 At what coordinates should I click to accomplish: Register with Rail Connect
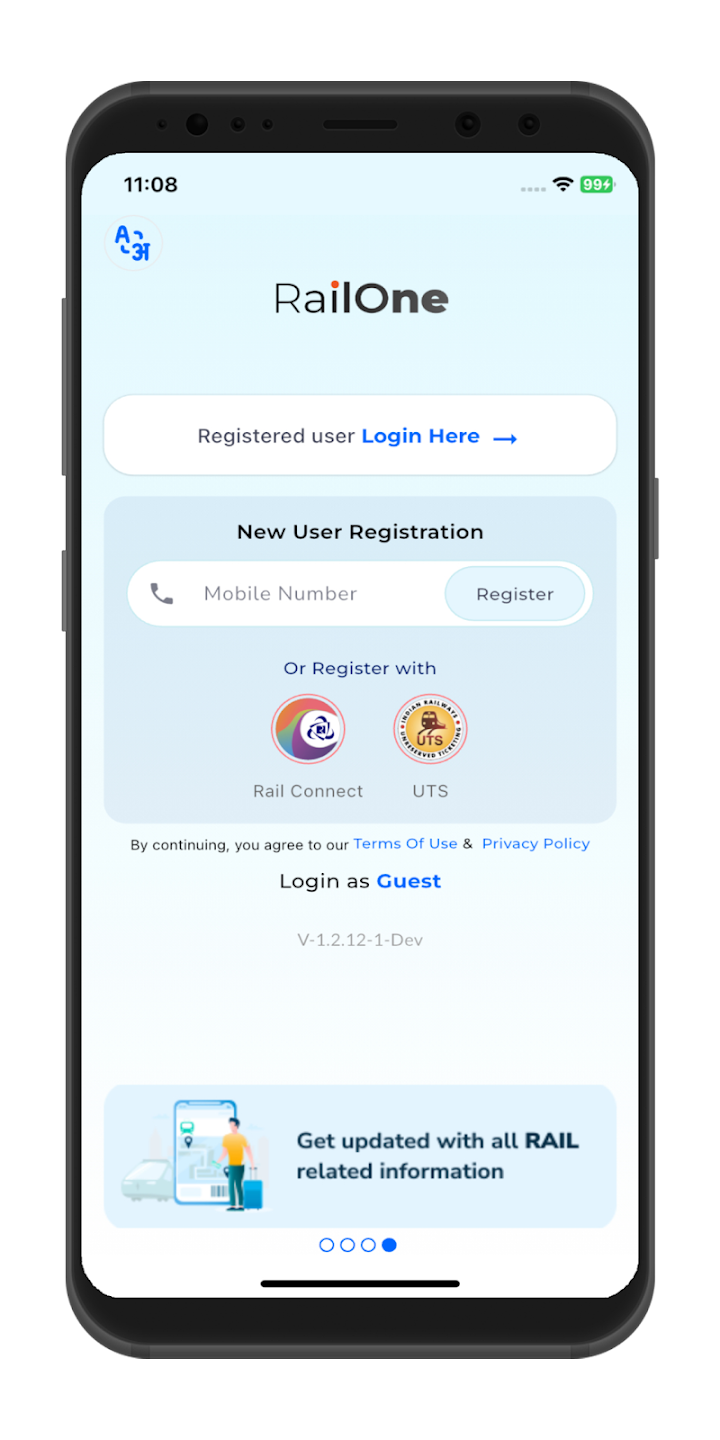[308, 730]
